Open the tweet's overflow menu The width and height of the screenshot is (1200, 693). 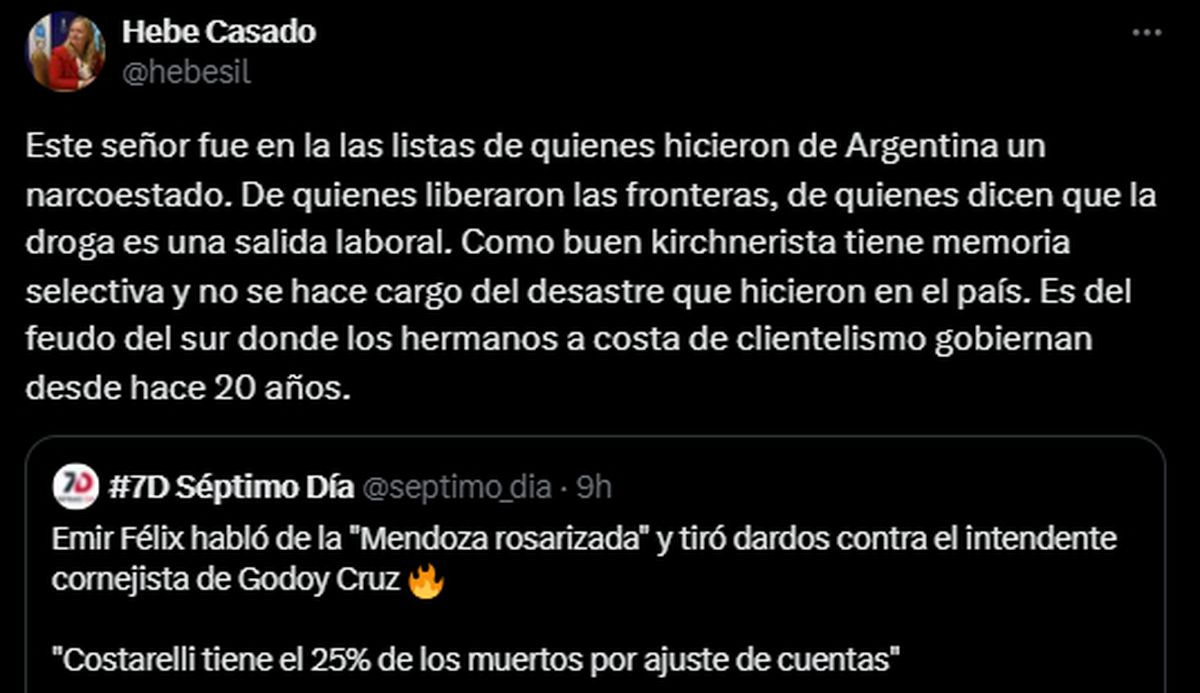(1146, 33)
